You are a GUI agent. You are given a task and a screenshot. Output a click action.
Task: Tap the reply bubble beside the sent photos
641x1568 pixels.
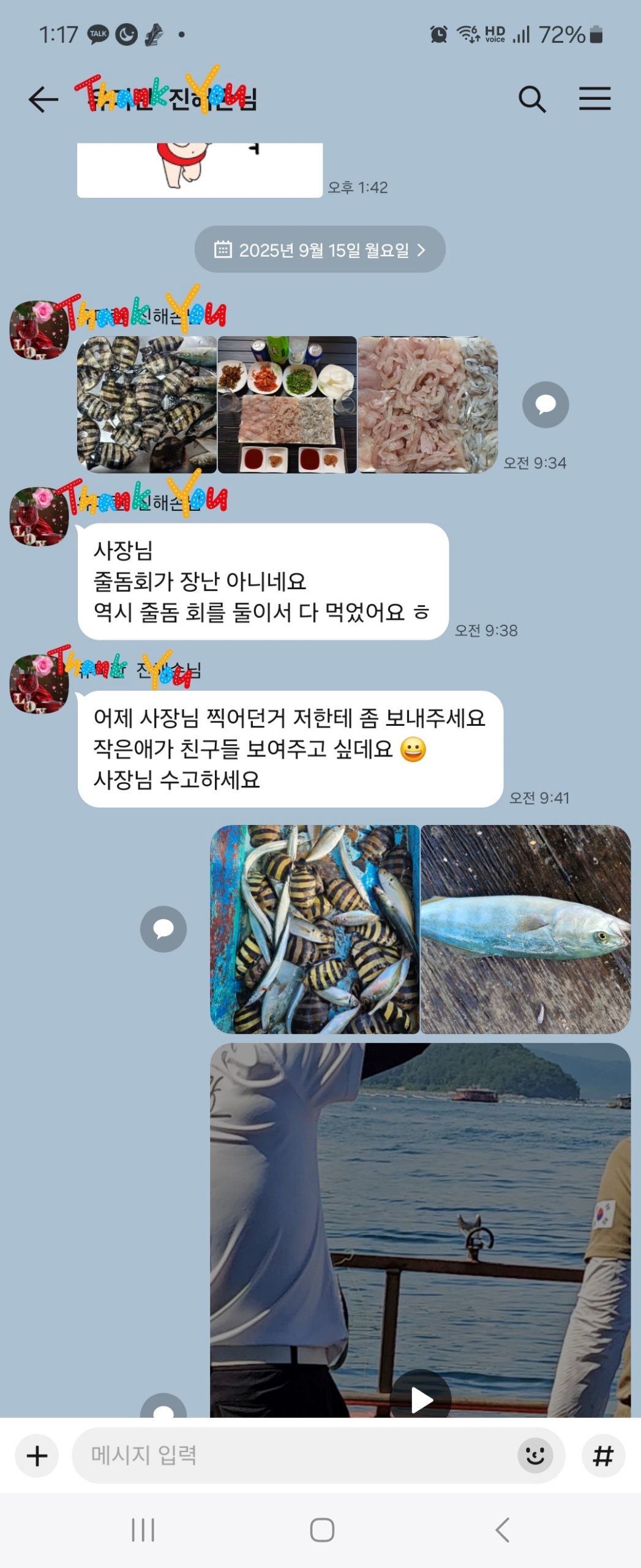point(163,929)
